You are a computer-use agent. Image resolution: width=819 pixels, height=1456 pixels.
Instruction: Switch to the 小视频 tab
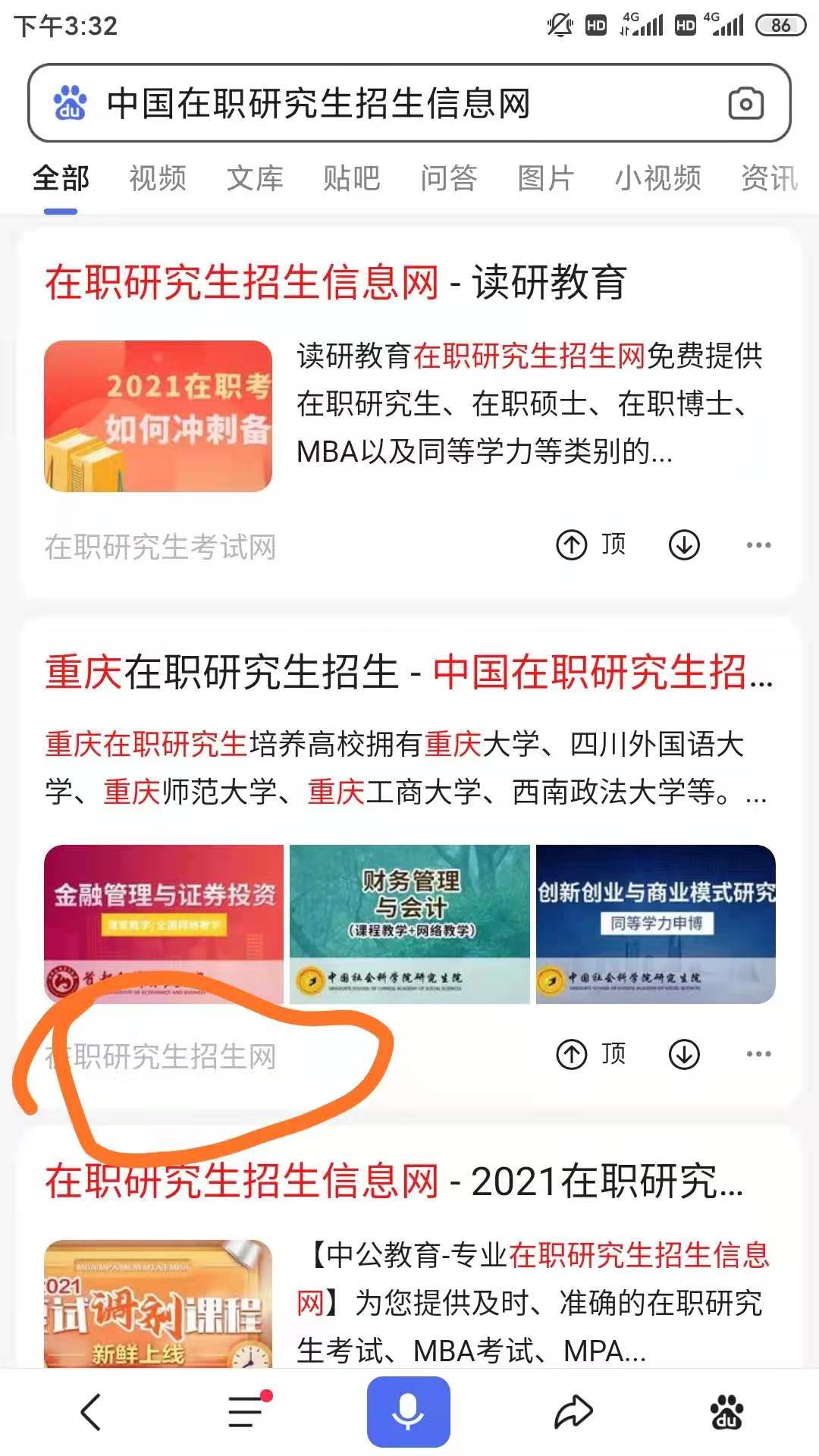point(657,179)
